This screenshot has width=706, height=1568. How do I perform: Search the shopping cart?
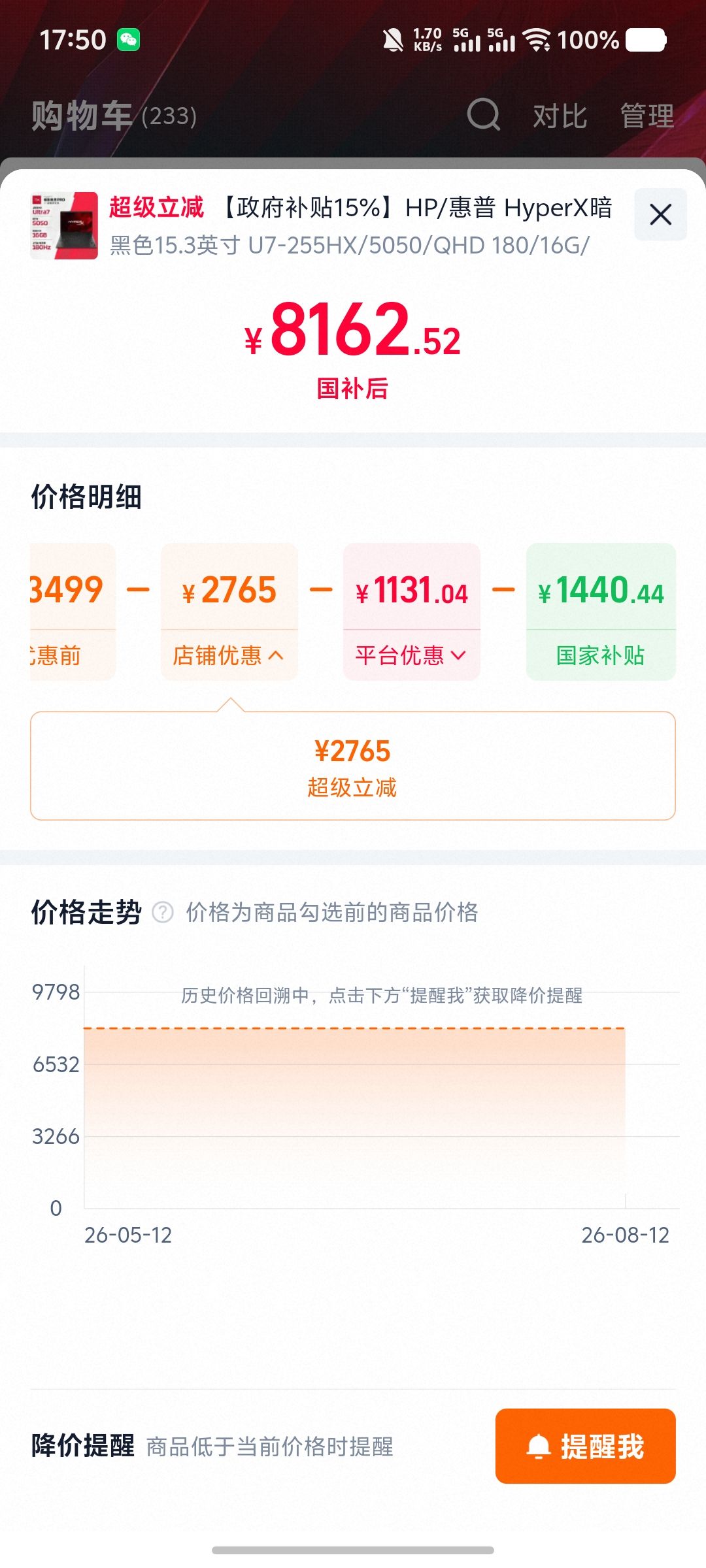tap(484, 115)
